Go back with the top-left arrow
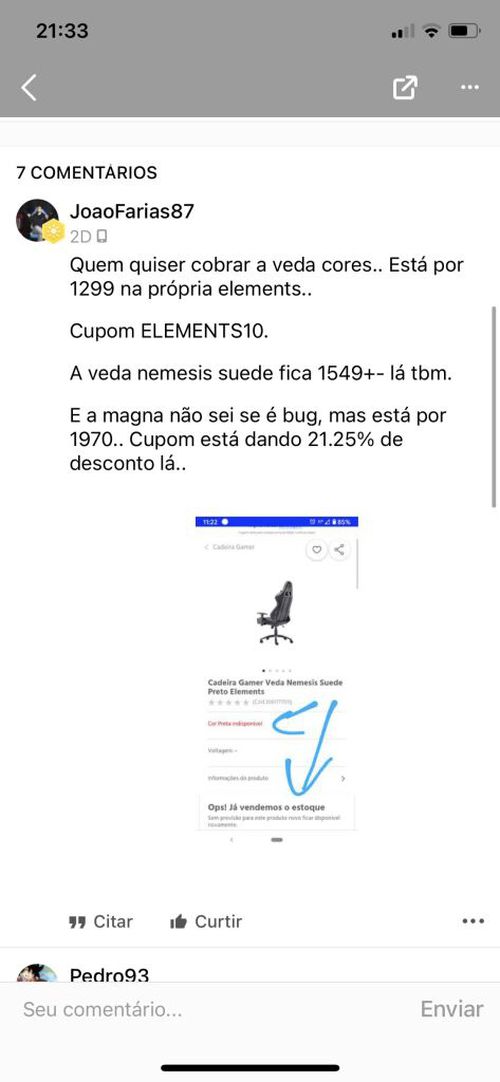The height and width of the screenshot is (1082, 500). pos(29,88)
